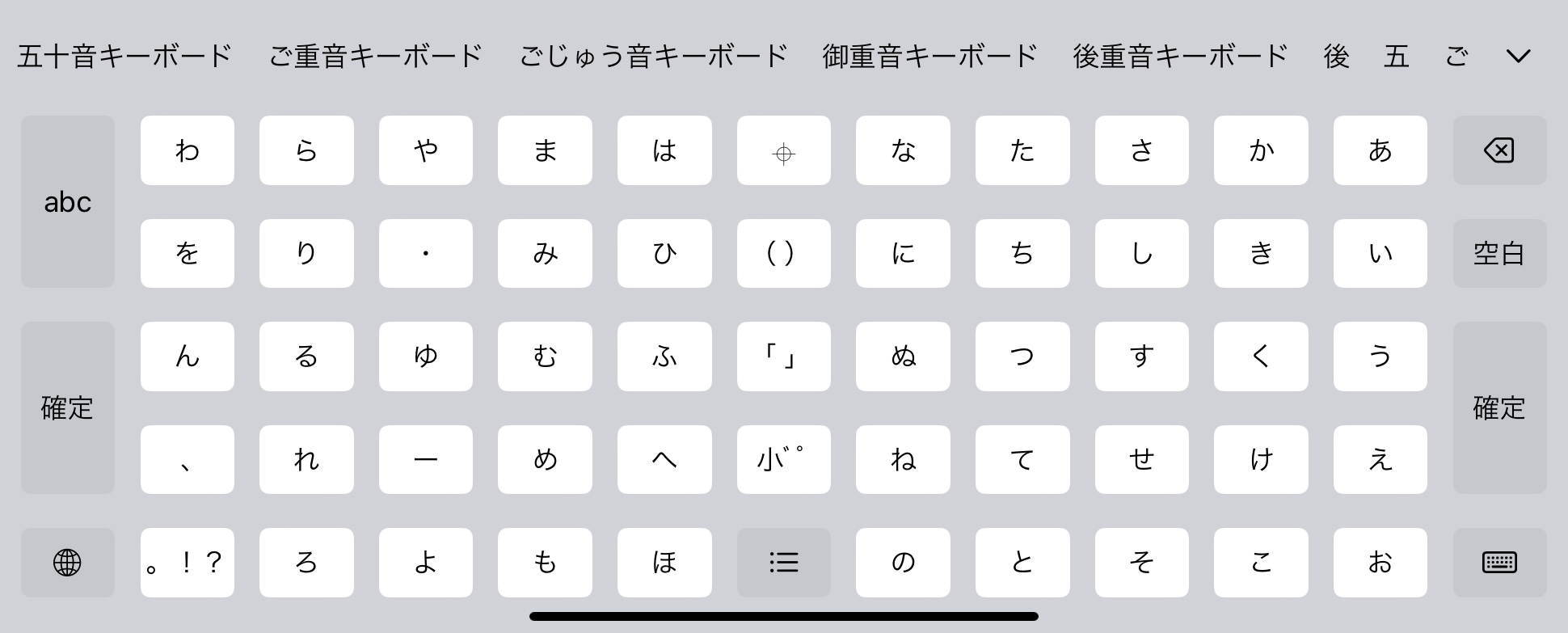This screenshot has width=1568, height=633.
Task: Select the single kanji suggestion 後
Action: 1336,56
